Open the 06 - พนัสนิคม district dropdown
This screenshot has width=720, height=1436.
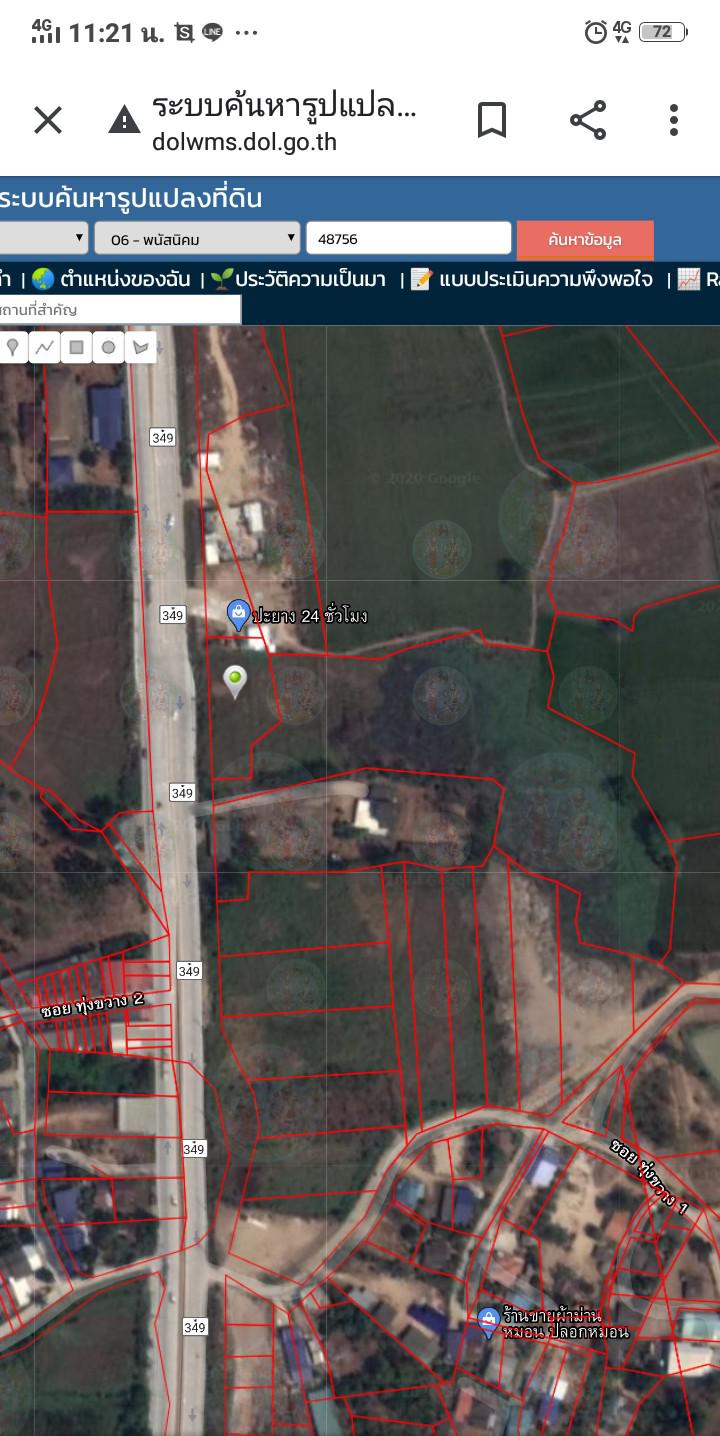[x=197, y=239]
